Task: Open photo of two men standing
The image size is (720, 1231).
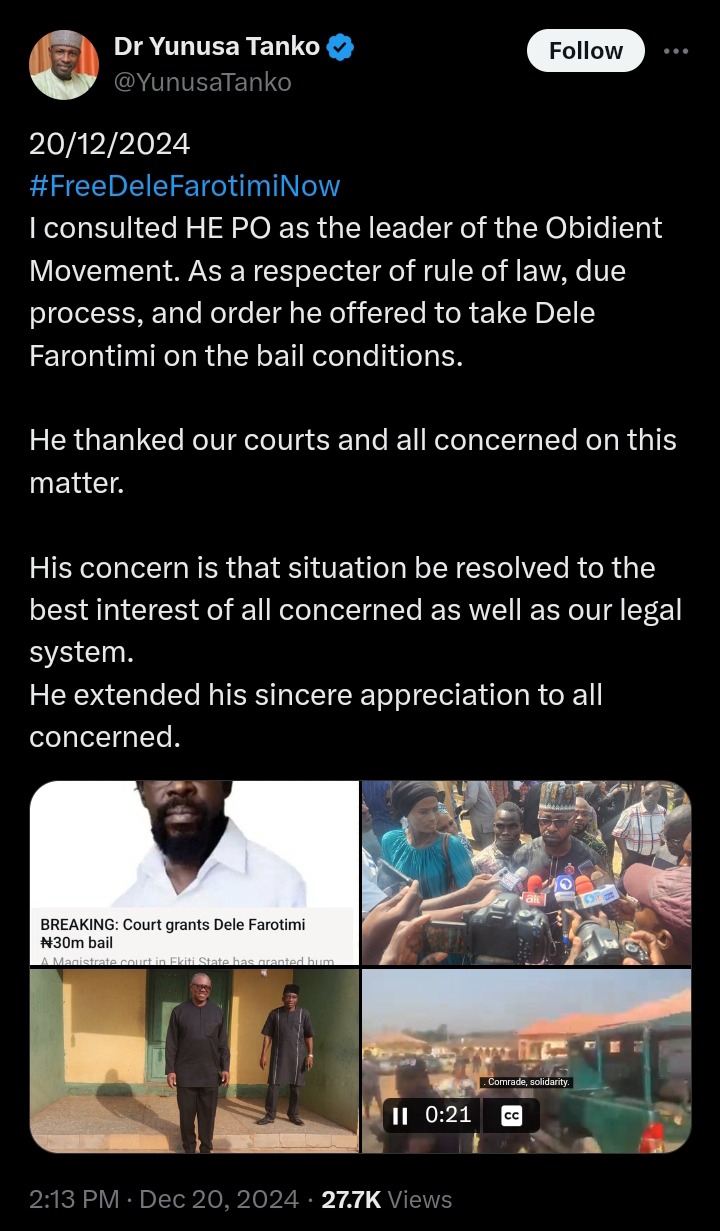Action: pyautogui.click(x=194, y=1061)
